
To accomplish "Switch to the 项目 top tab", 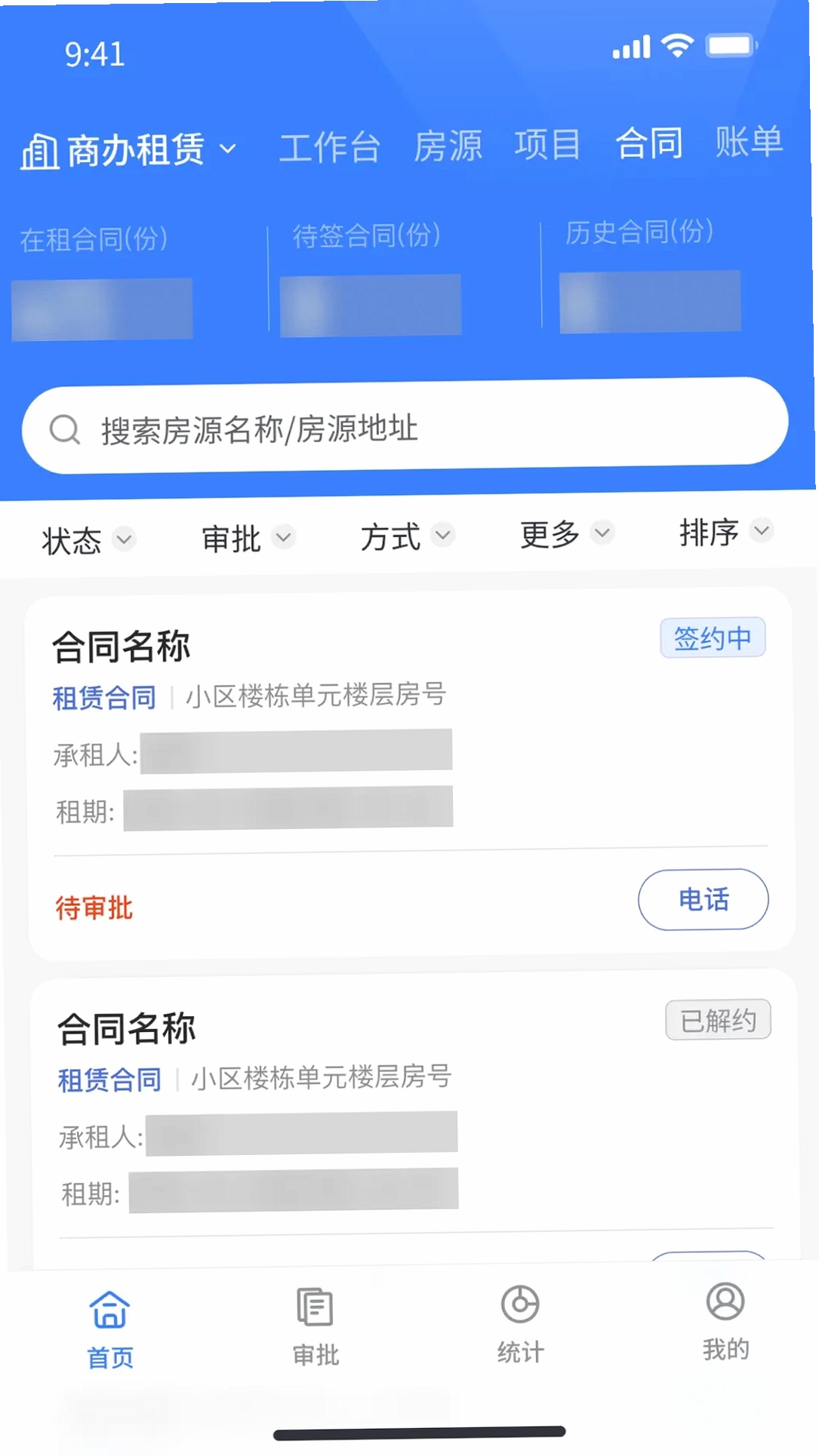I will coord(547,144).
